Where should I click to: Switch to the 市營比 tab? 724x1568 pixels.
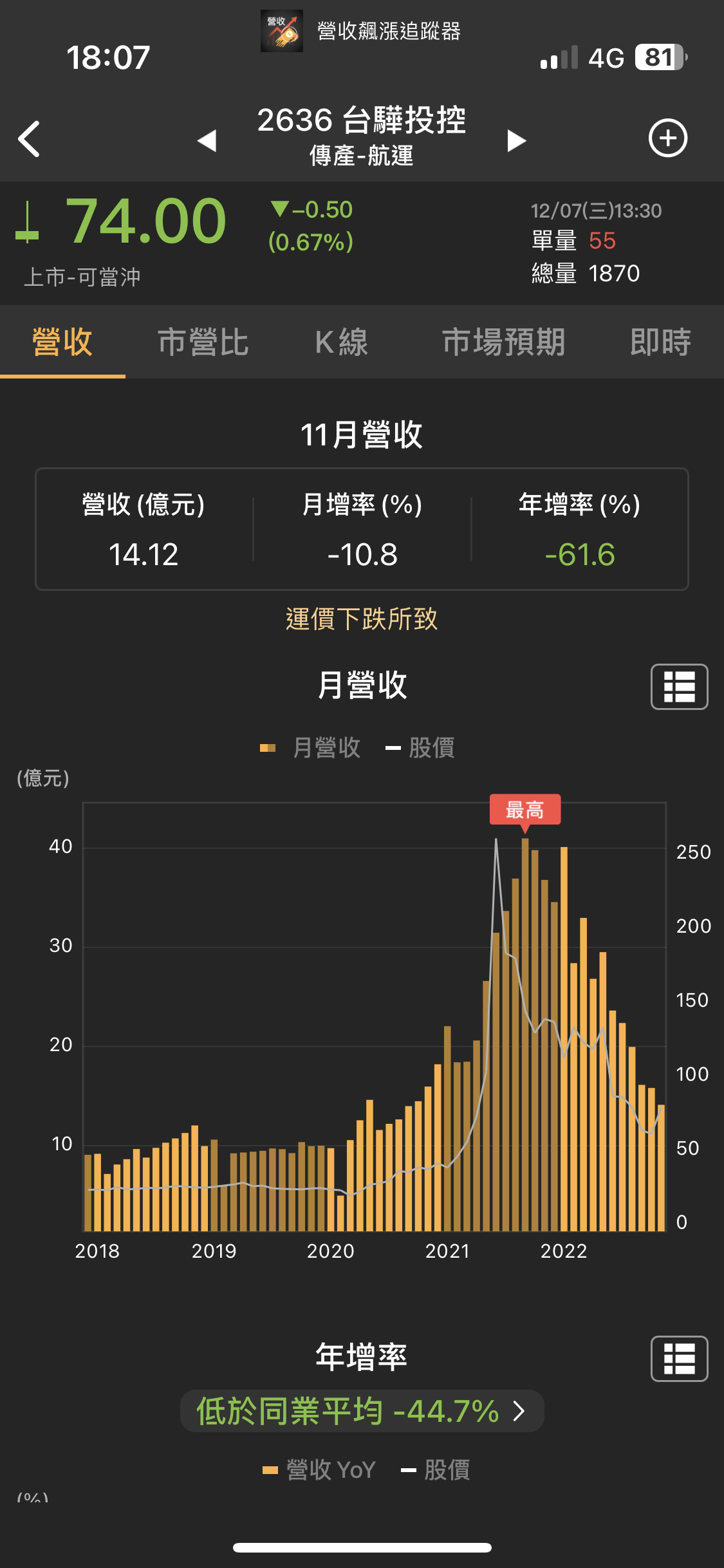click(x=203, y=342)
